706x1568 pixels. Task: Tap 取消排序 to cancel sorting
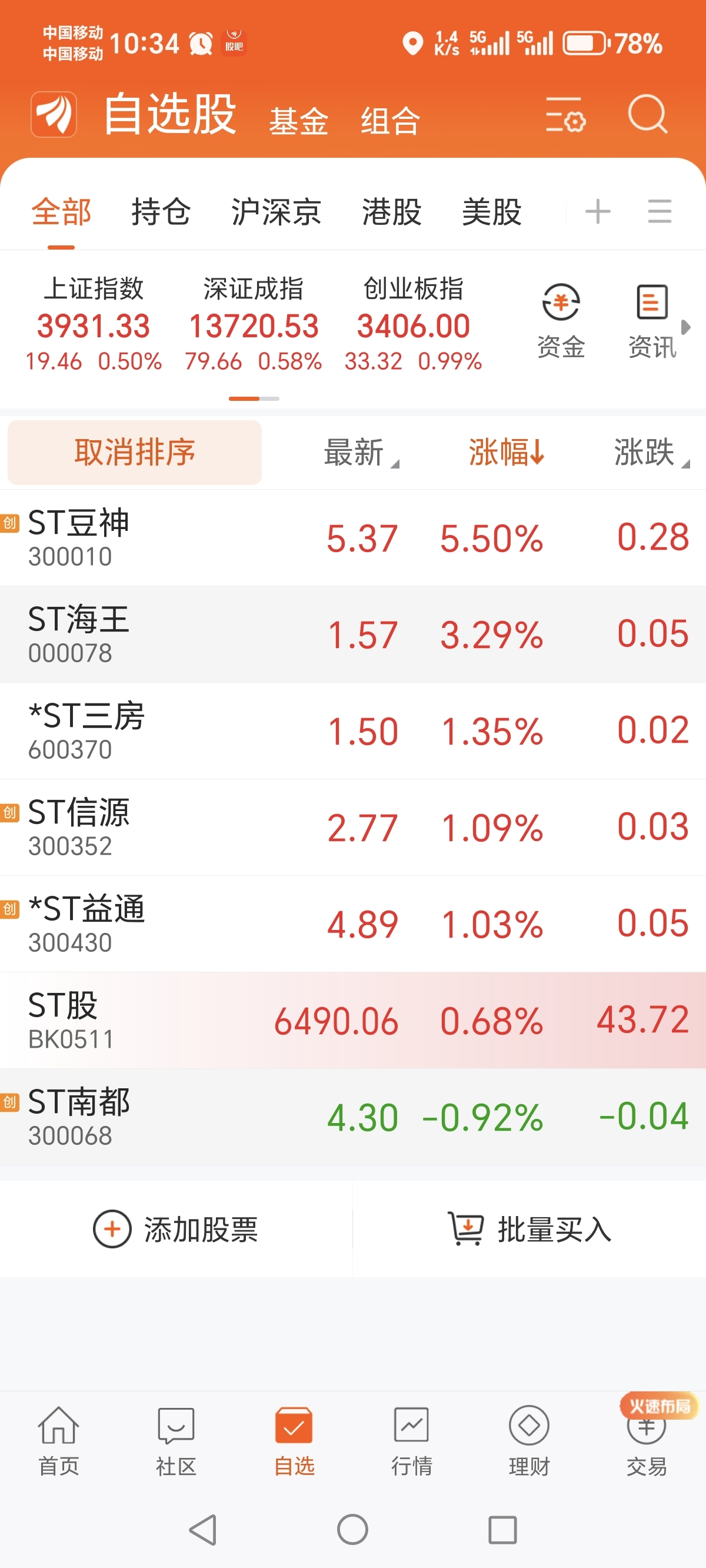point(135,452)
